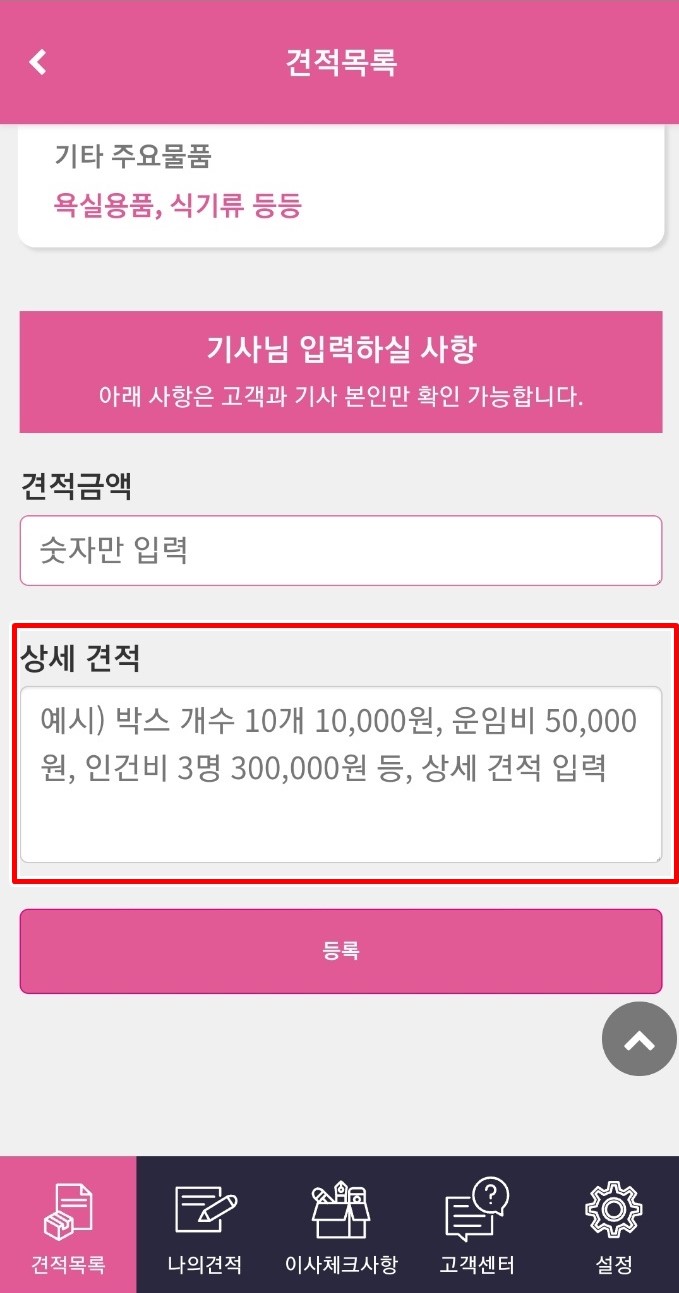This screenshot has width=679, height=1293.
Task: Open the 이사체크사항 tab
Action: click(341, 1225)
